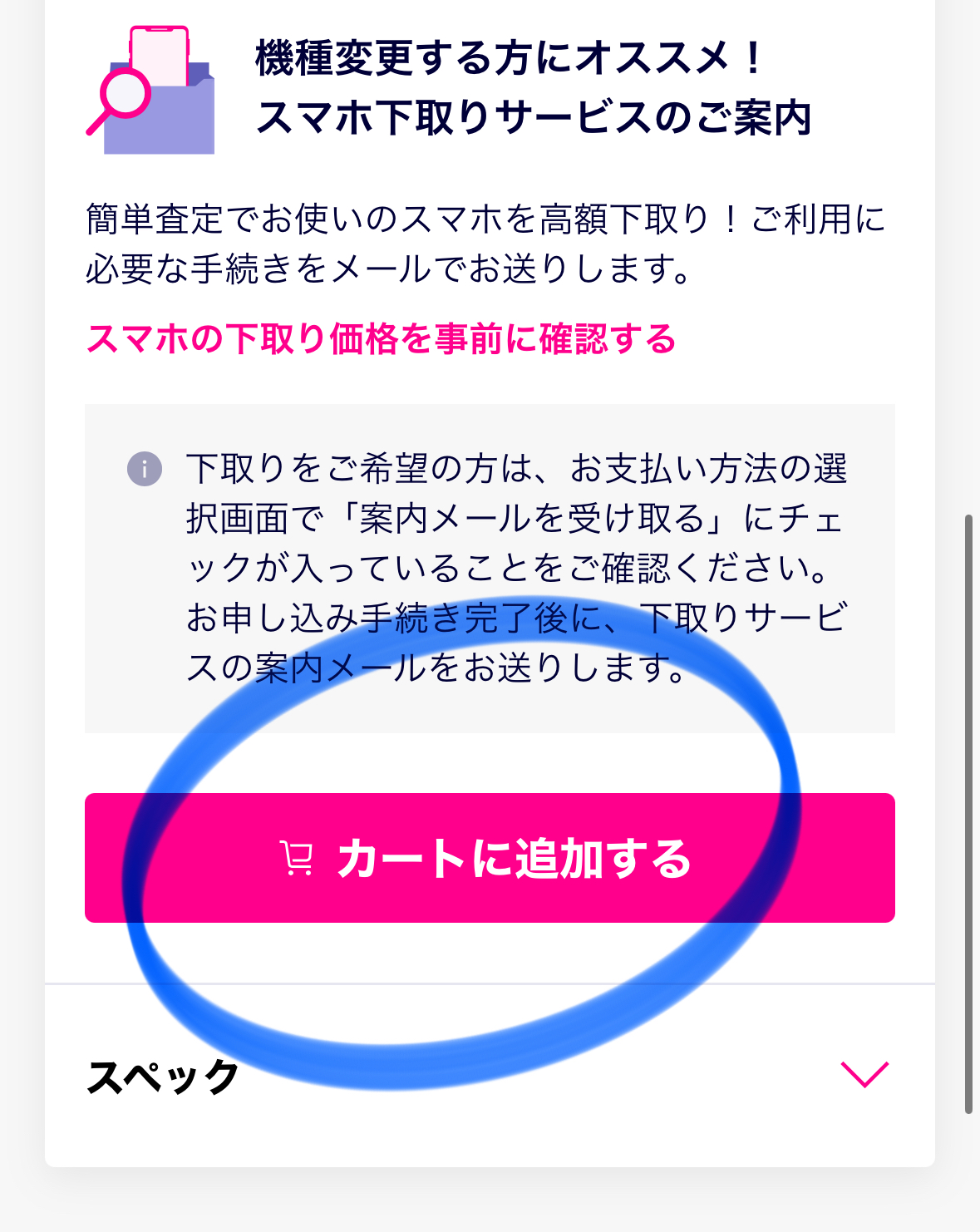Expand the スペック section
The image size is (980, 1232).
coord(864,1074)
